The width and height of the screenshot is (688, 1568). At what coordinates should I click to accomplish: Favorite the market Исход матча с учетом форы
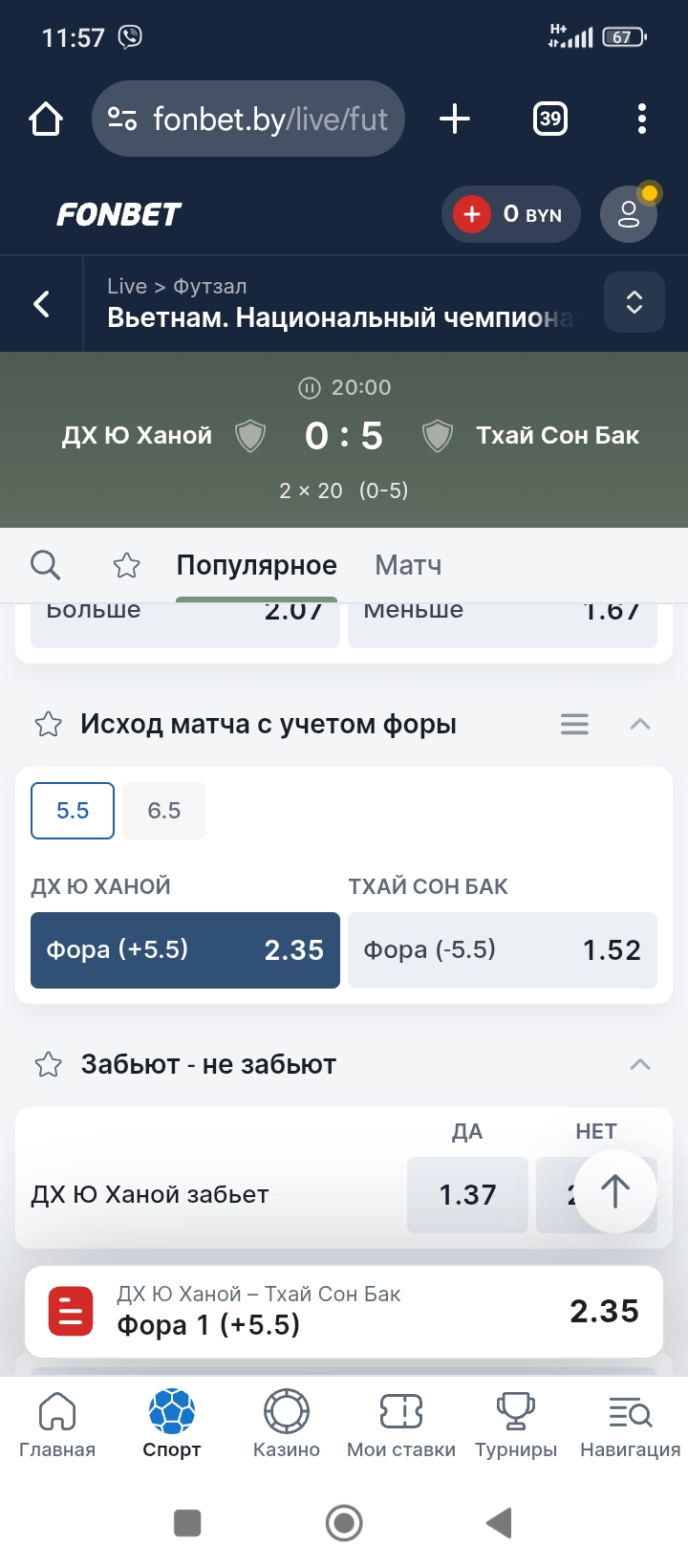(x=47, y=724)
